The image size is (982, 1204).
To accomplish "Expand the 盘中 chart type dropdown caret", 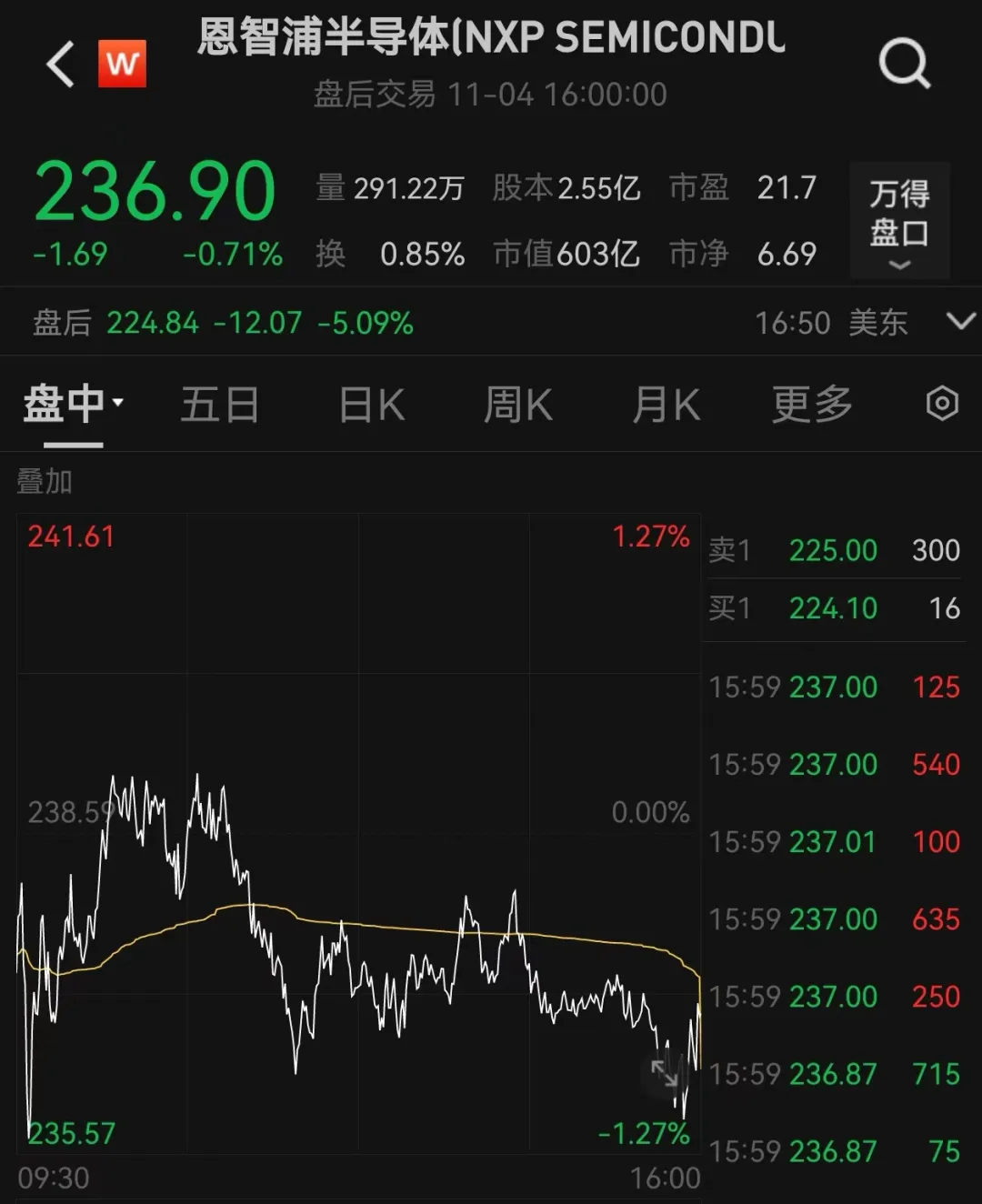I will pos(117,403).
